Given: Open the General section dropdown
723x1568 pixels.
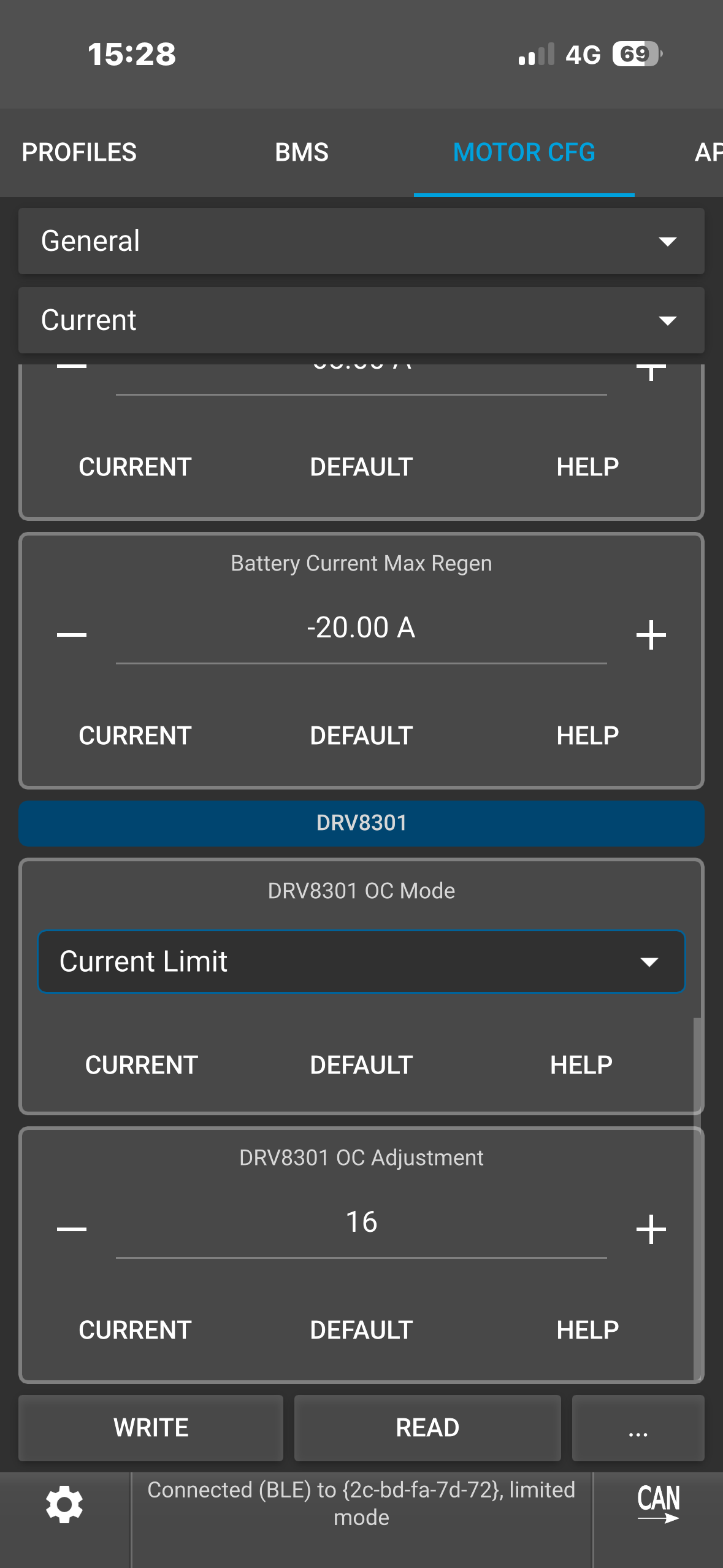Looking at the screenshot, I should pos(361,241).
